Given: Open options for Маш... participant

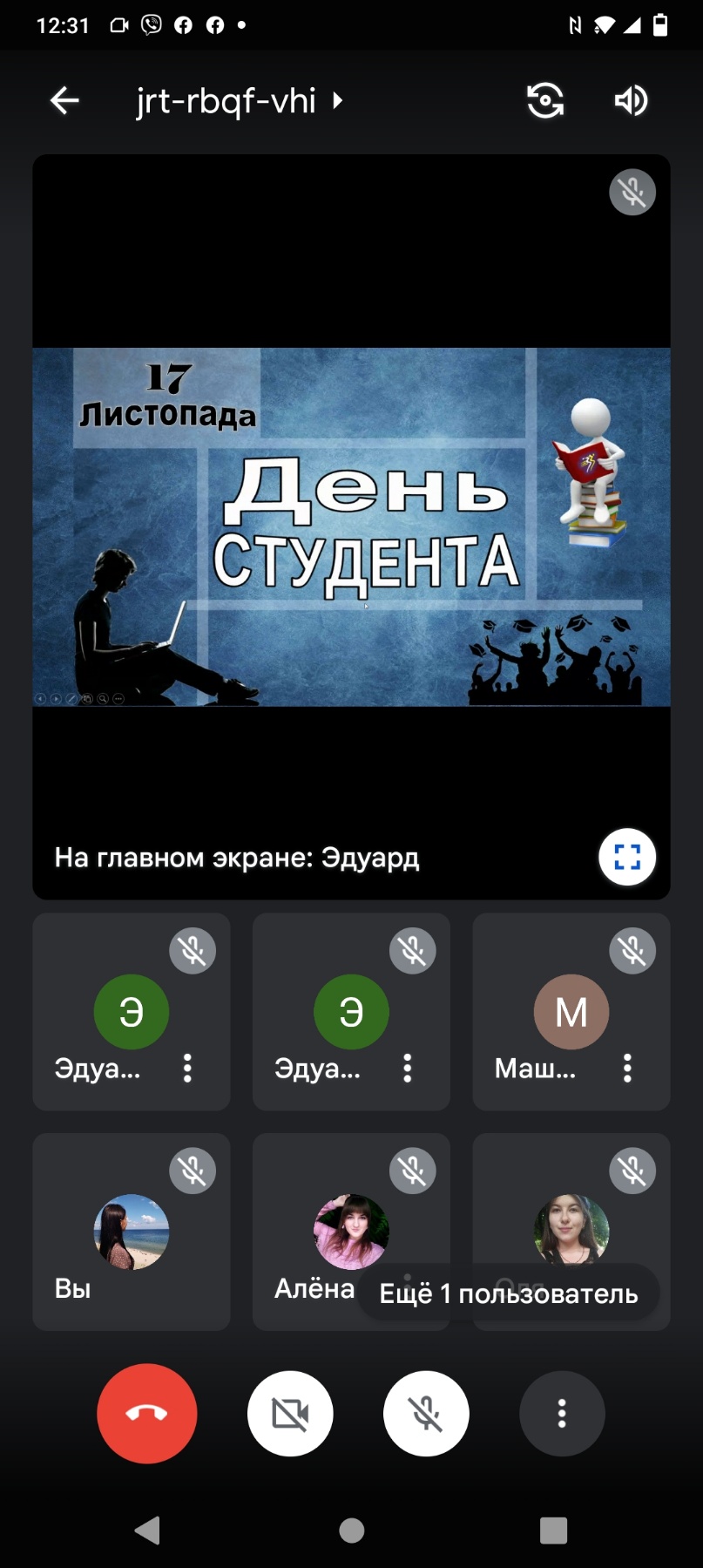Looking at the screenshot, I should (x=627, y=1068).
